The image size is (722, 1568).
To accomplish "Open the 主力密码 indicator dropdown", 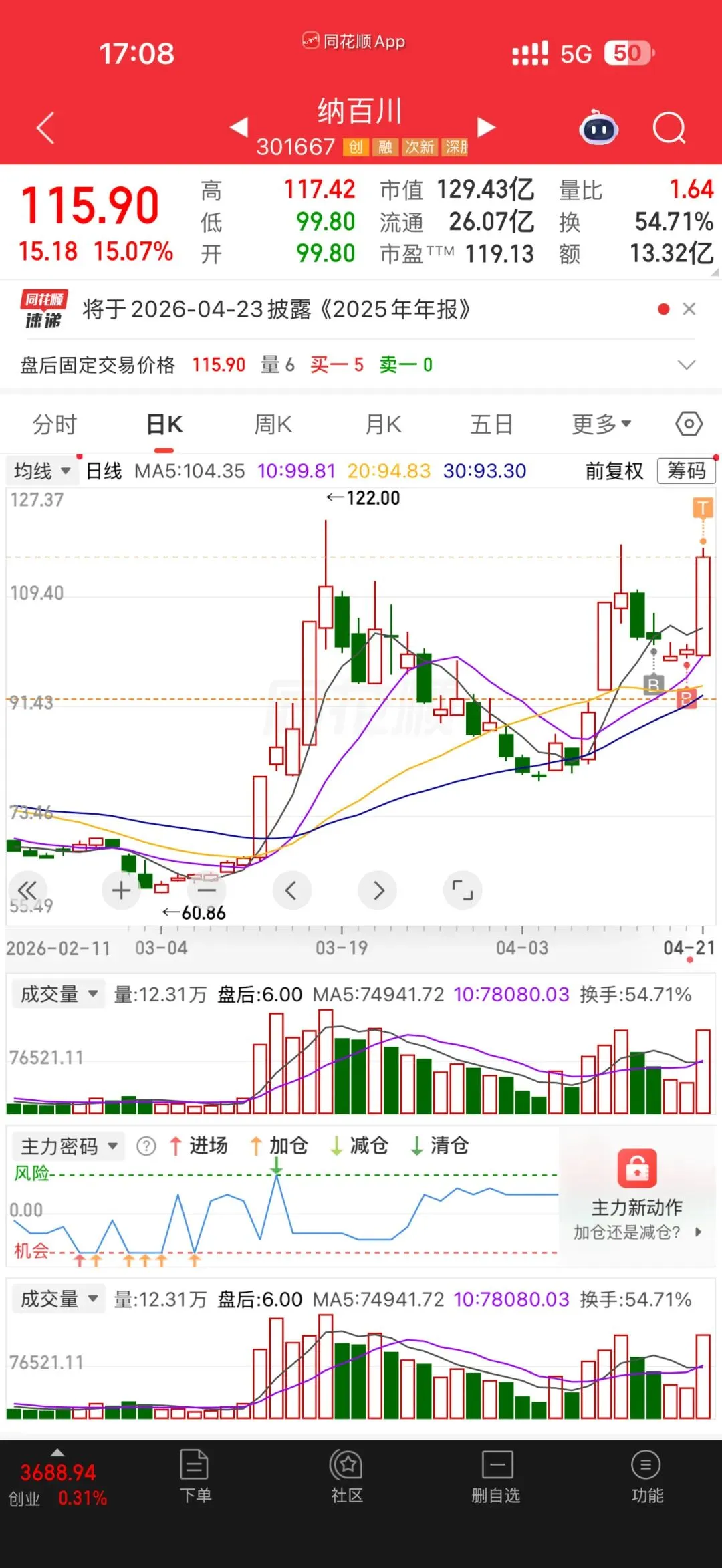I will click(69, 1146).
